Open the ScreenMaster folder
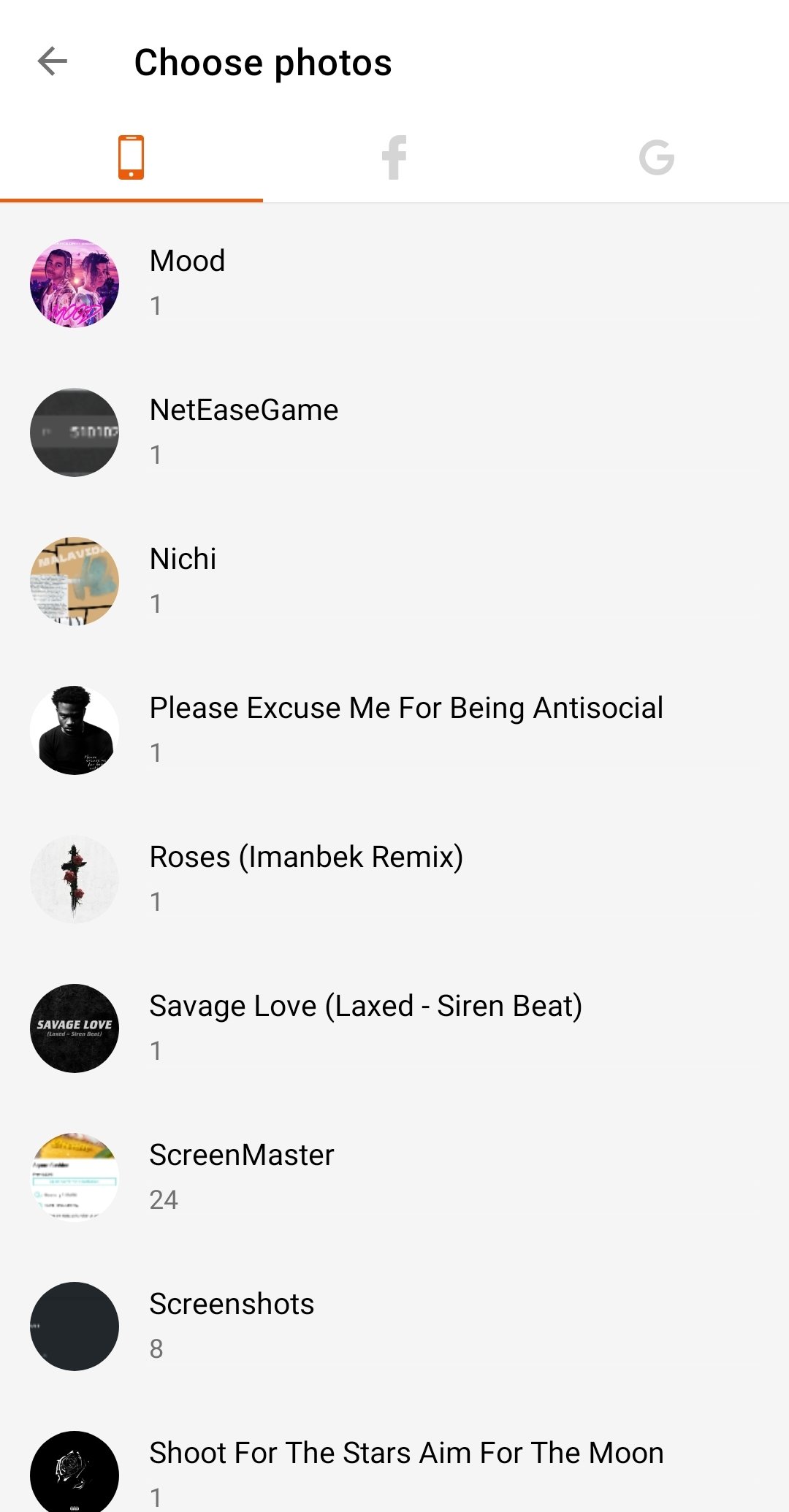The height and width of the screenshot is (1512, 789). click(394, 1177)
